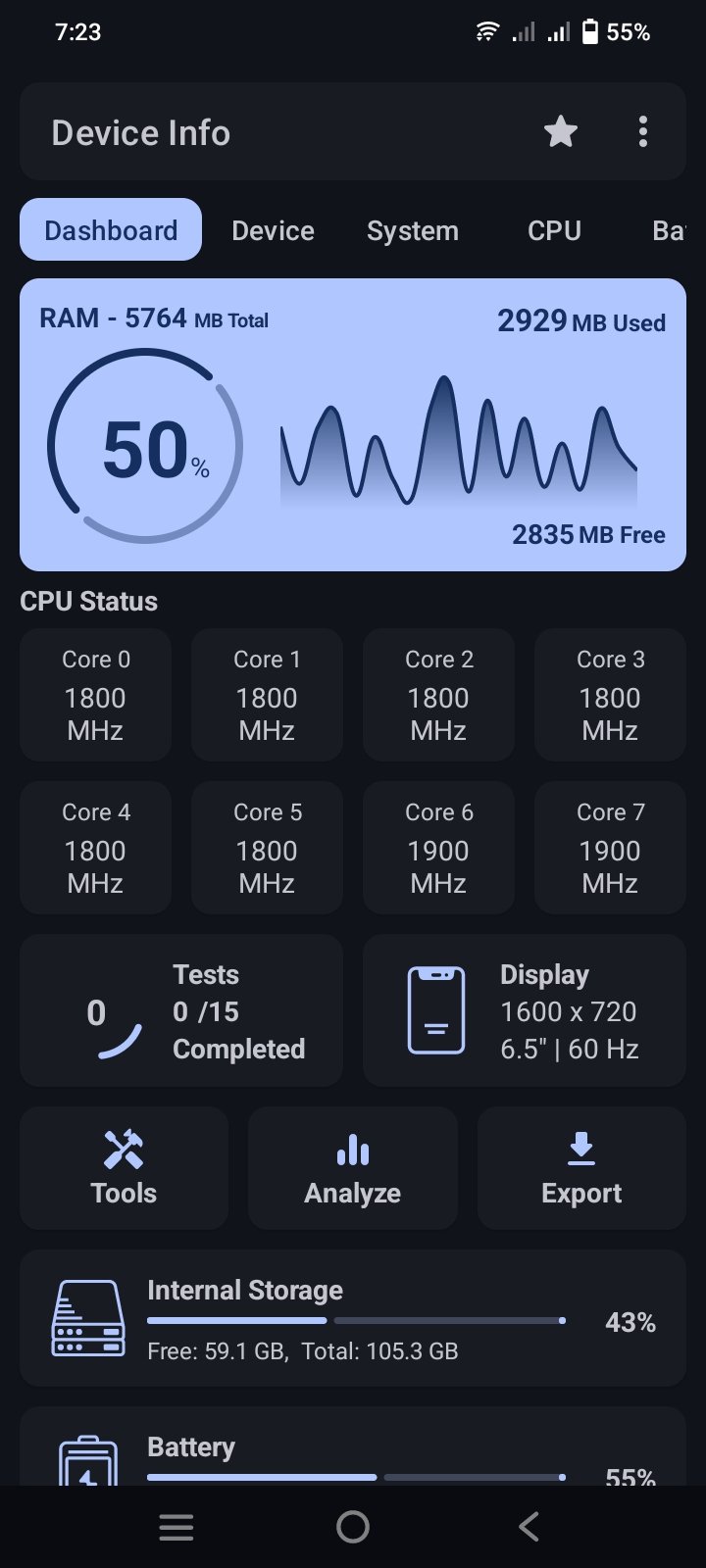This screenshot has width=706, height=1568.
Task: Export the device report
Action: tap(581, 1168)
